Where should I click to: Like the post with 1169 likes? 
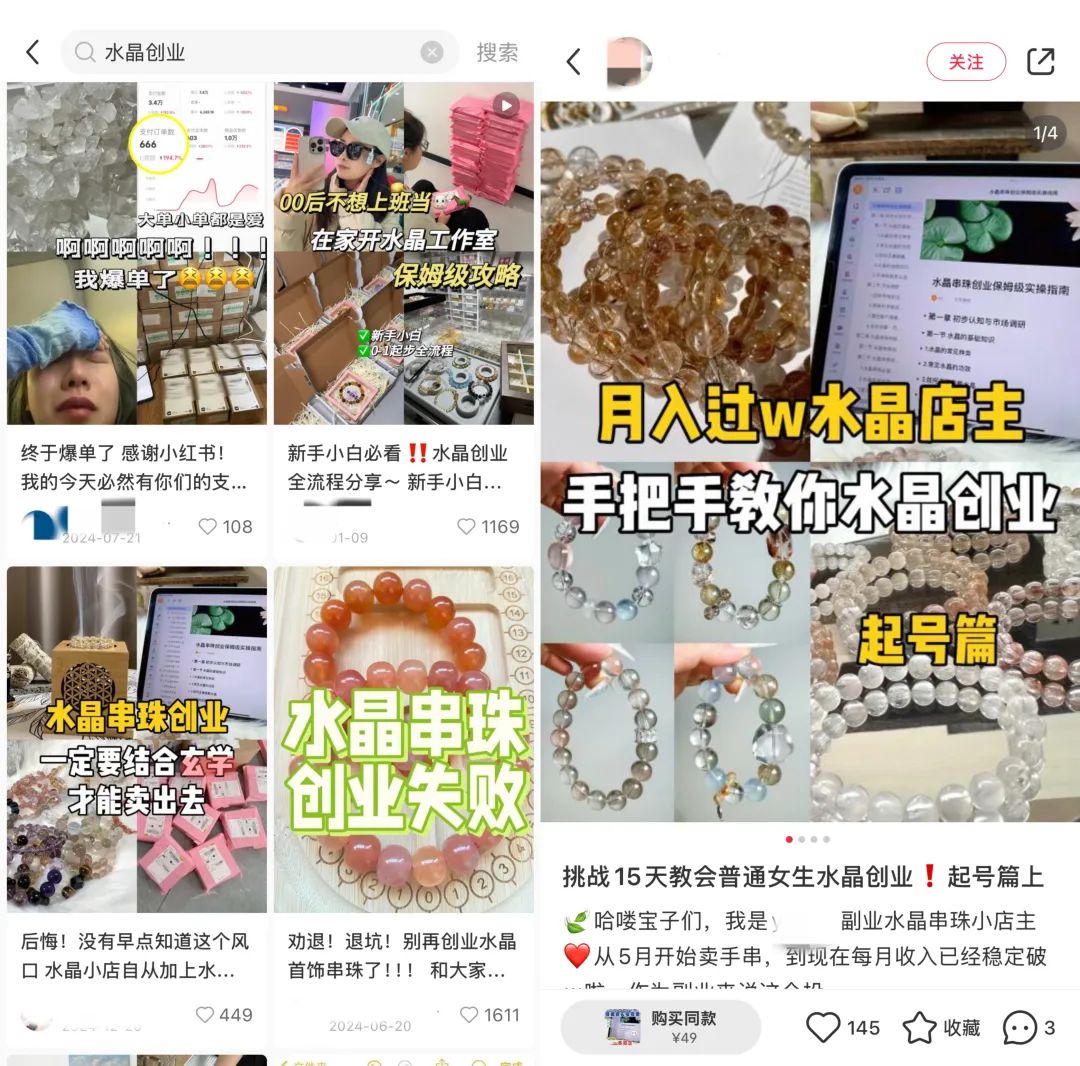point(467,526)
